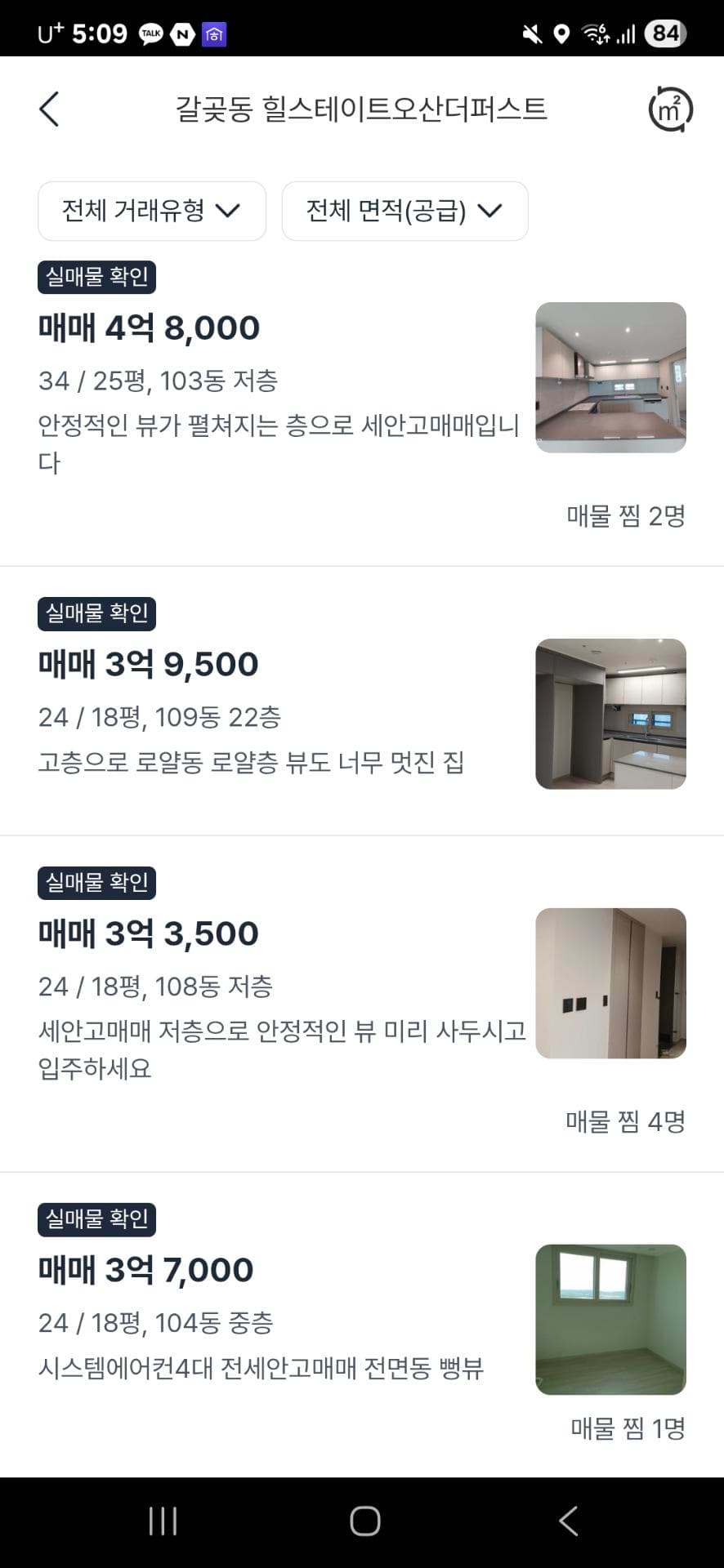Screen dimensions: 724x1568
Task: Open system recent apps
Action: tap(163, 1521)
